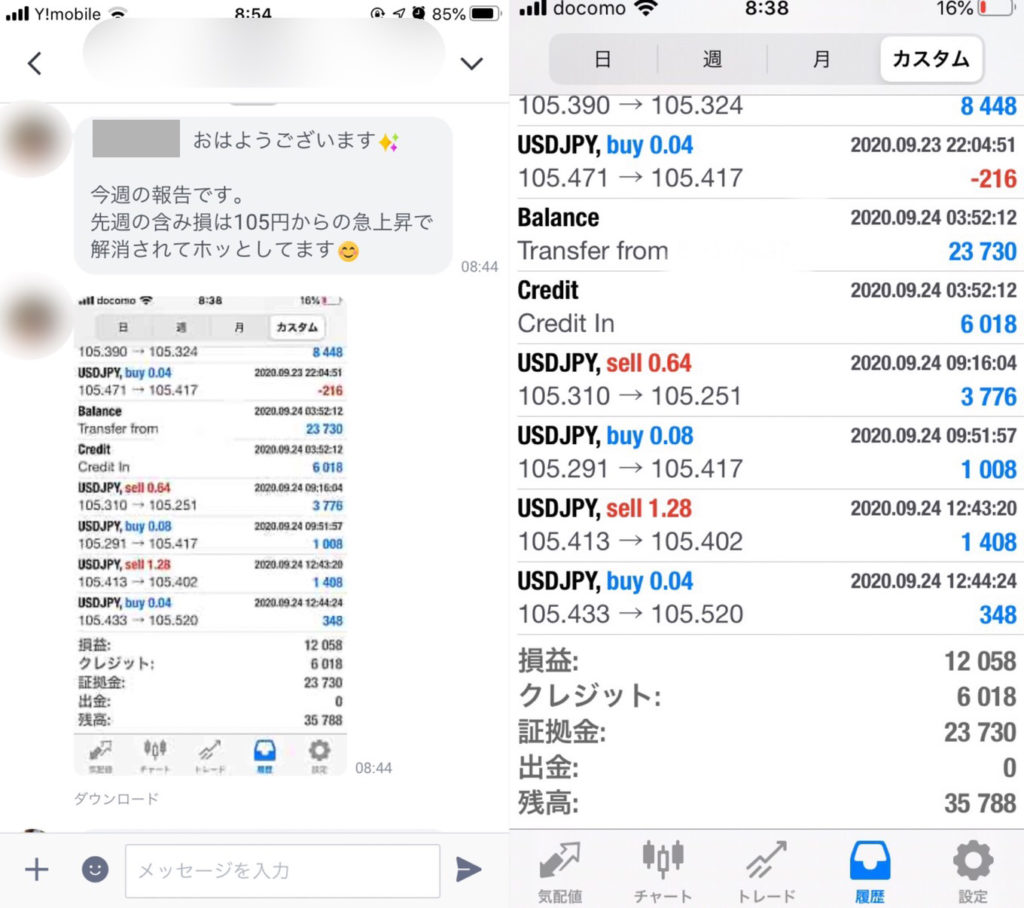Switch to the full-size チャート tab

[x=663, y=870]
